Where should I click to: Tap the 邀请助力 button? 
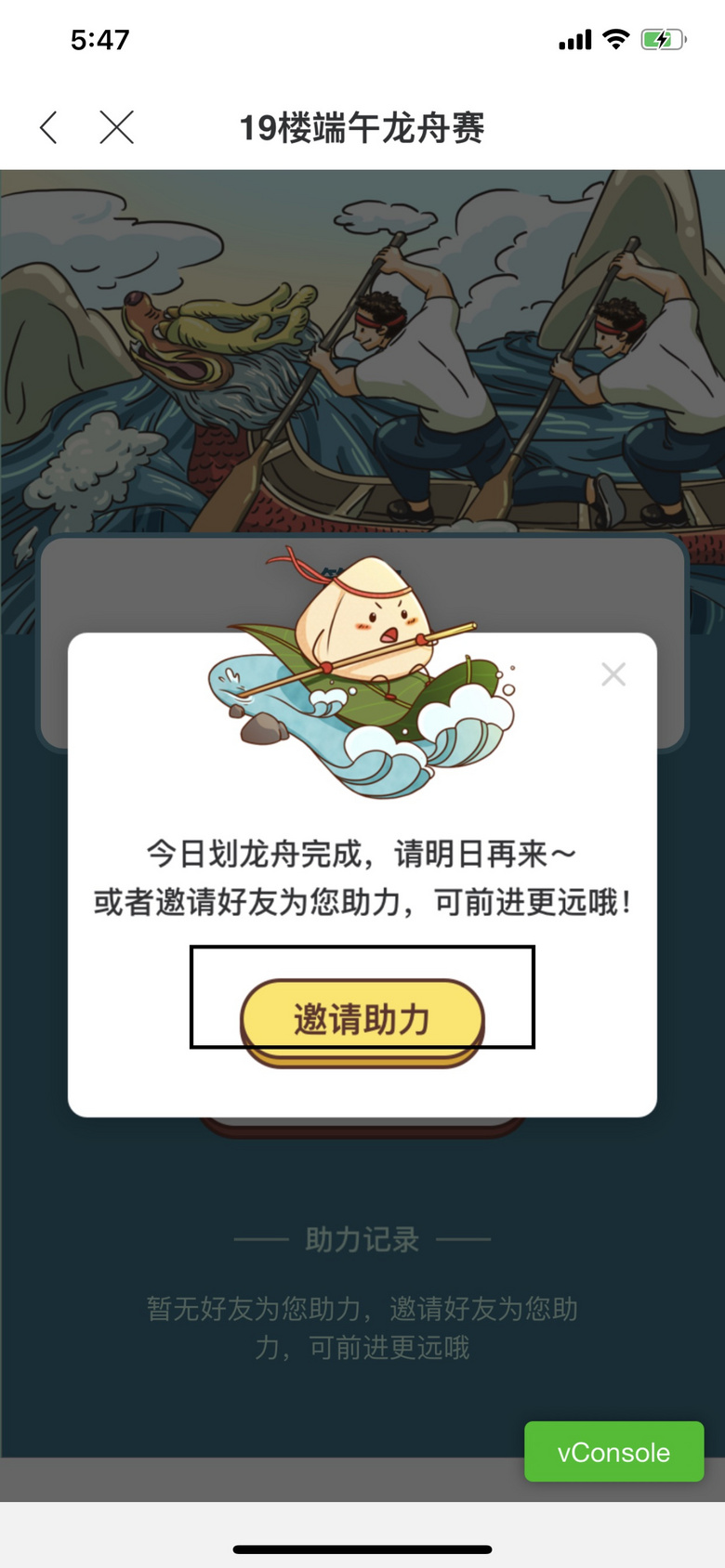[x=362, y=1019]
